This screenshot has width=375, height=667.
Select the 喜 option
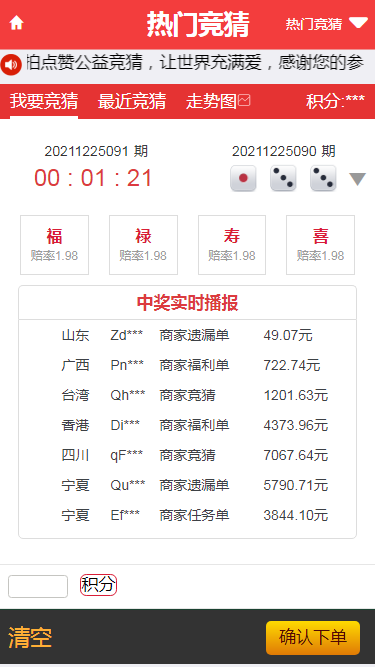(320, 245)
